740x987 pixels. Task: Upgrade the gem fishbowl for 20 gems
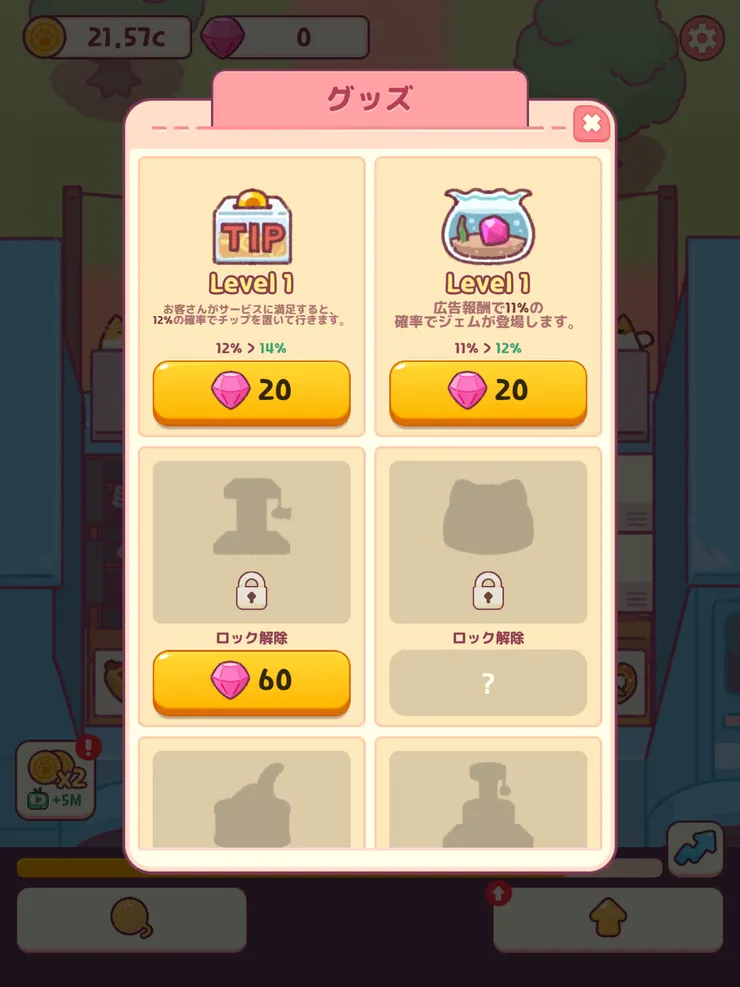point(488,390)
